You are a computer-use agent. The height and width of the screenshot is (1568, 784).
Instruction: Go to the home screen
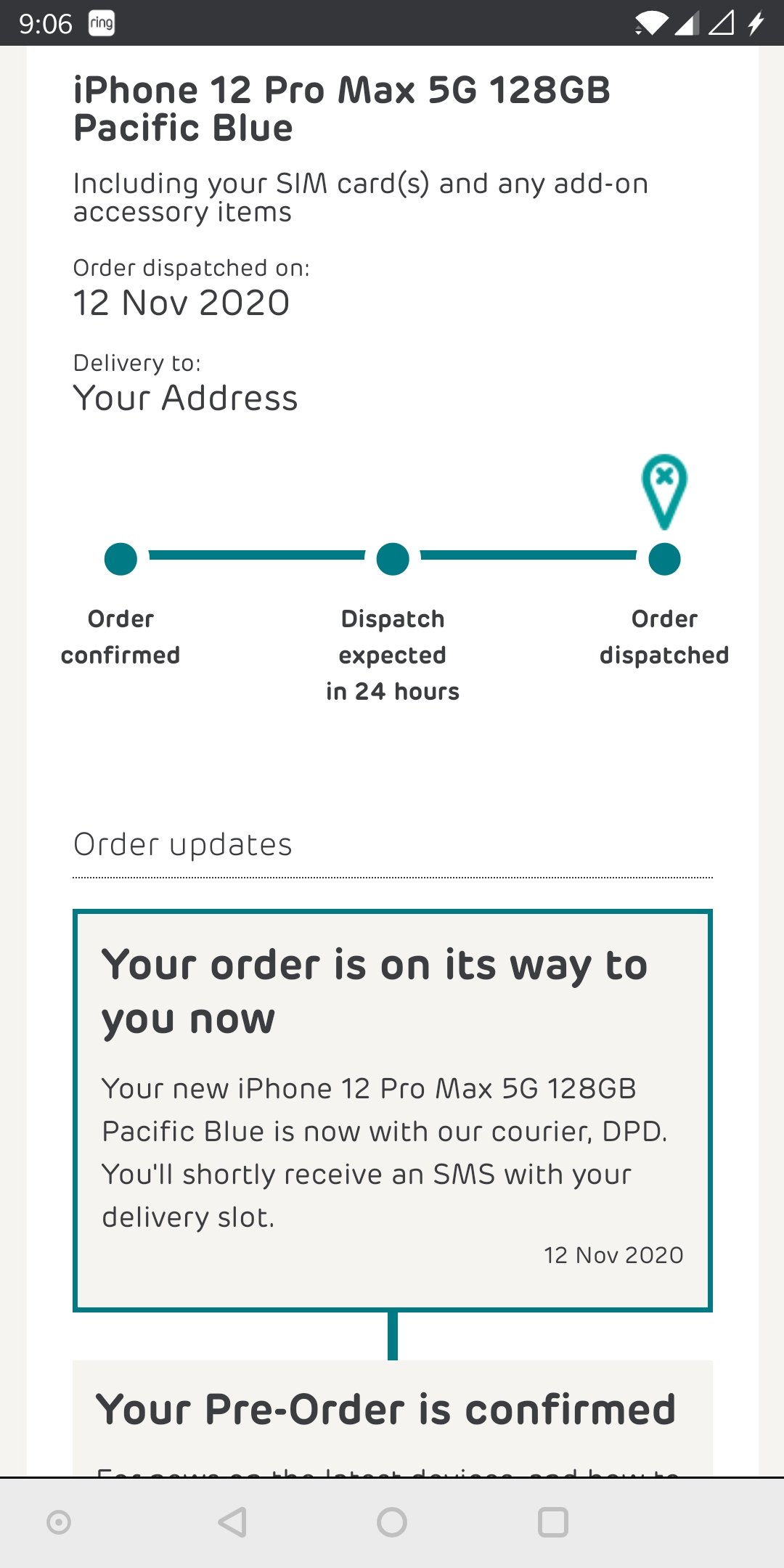click(x=392, y=1522)
